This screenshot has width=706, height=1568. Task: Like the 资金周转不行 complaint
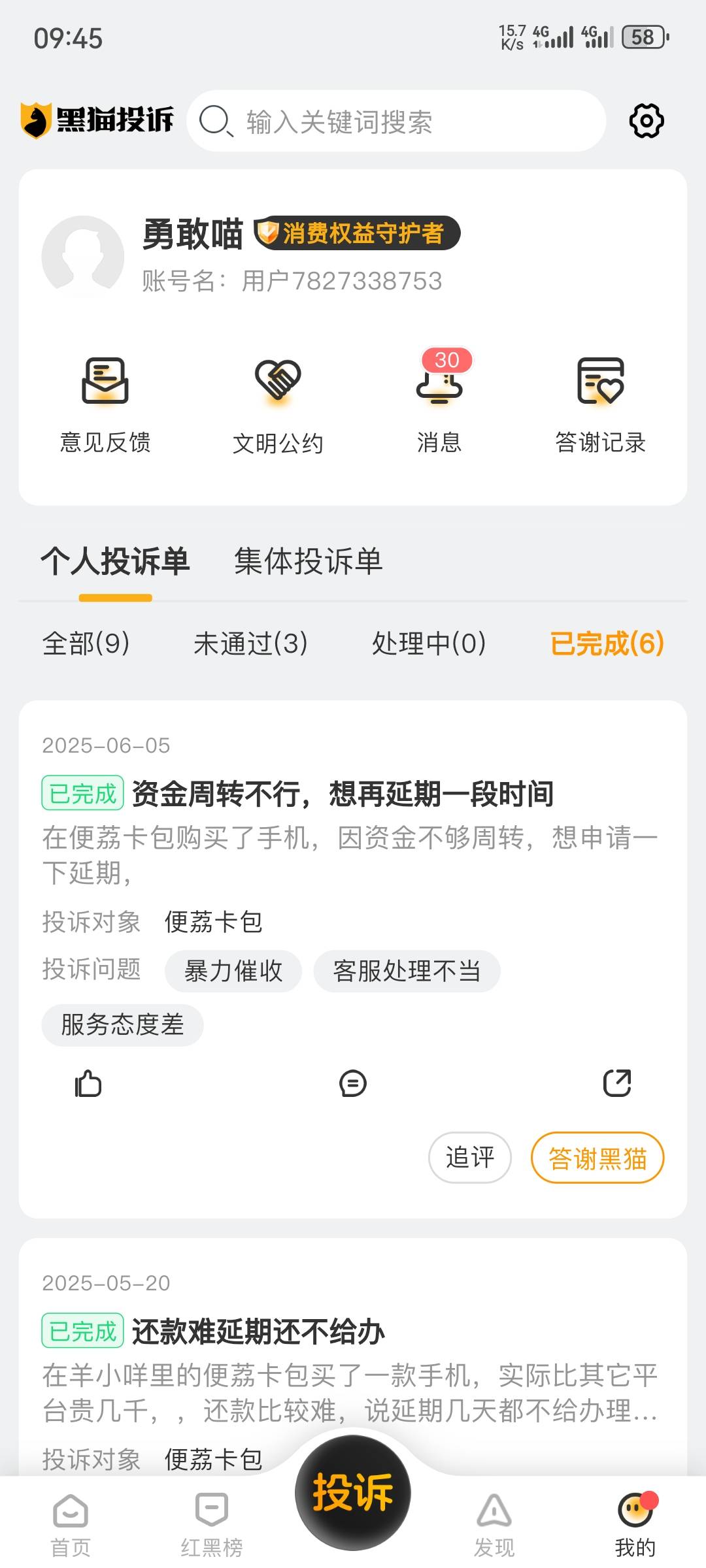coord(88,1083)
